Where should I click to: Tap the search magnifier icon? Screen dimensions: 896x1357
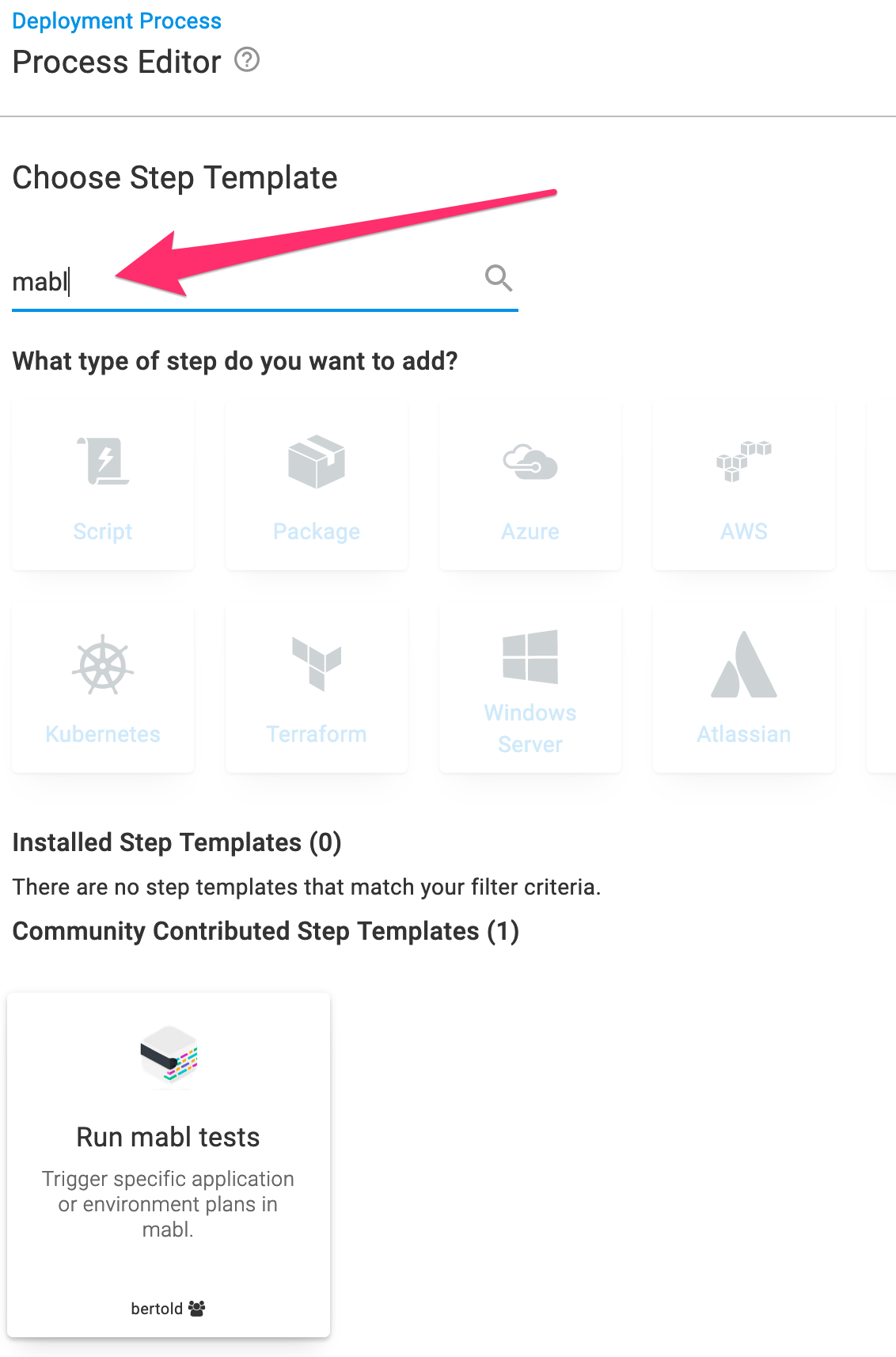coord(499,279)
